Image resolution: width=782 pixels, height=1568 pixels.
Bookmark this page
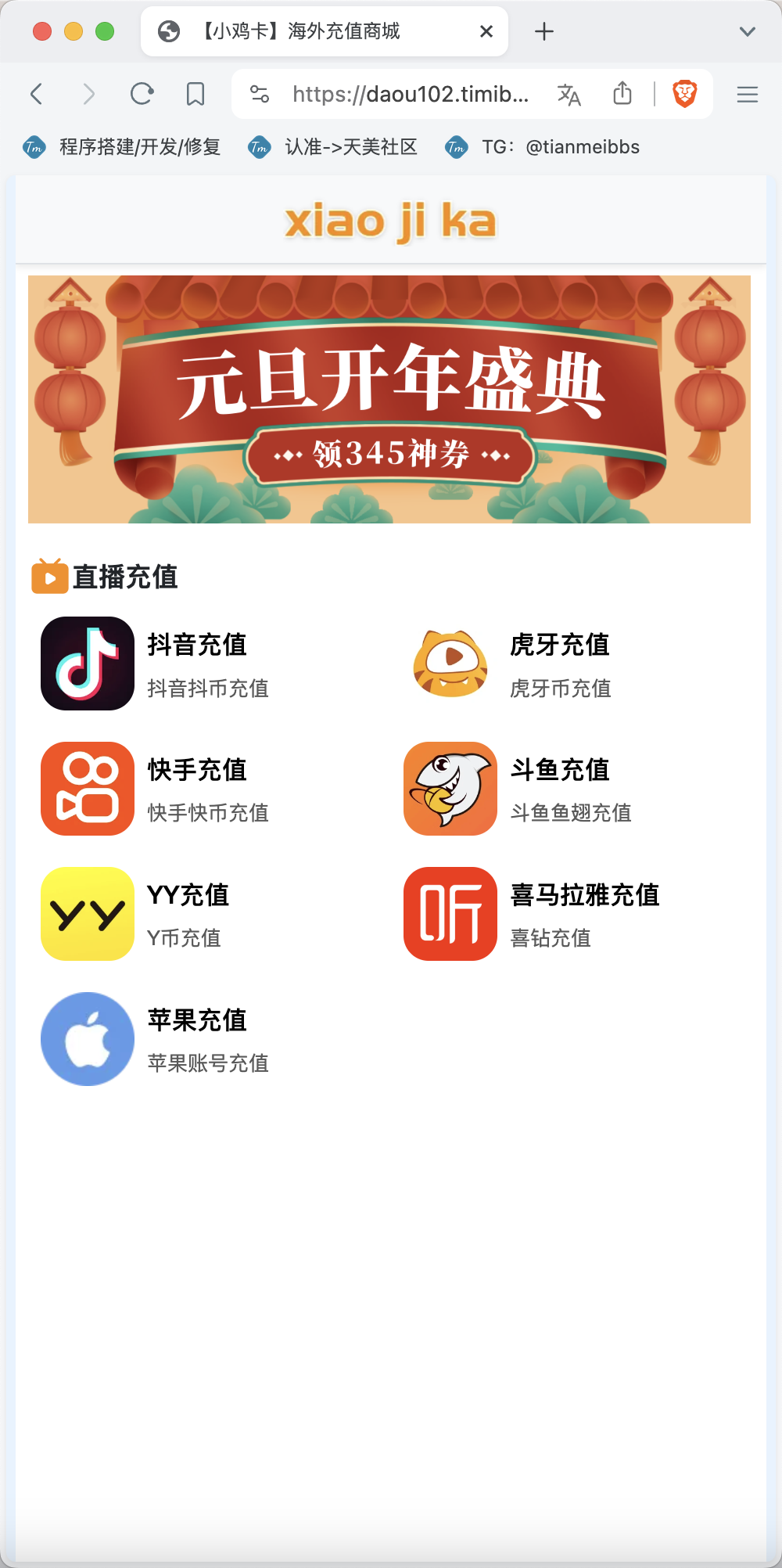(x=195, y=94)
